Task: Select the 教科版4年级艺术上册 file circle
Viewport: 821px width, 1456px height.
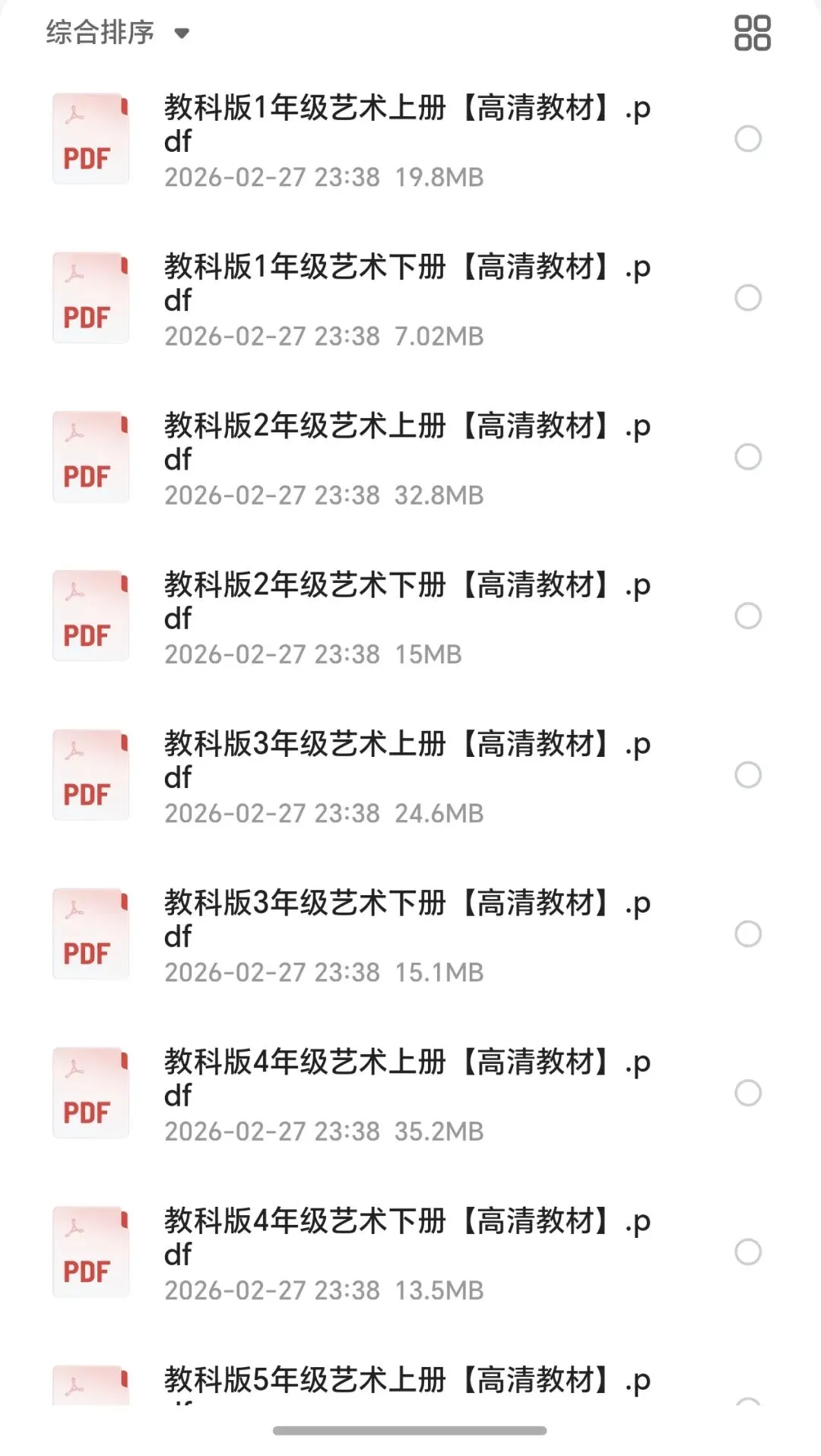Action: 747,1093
